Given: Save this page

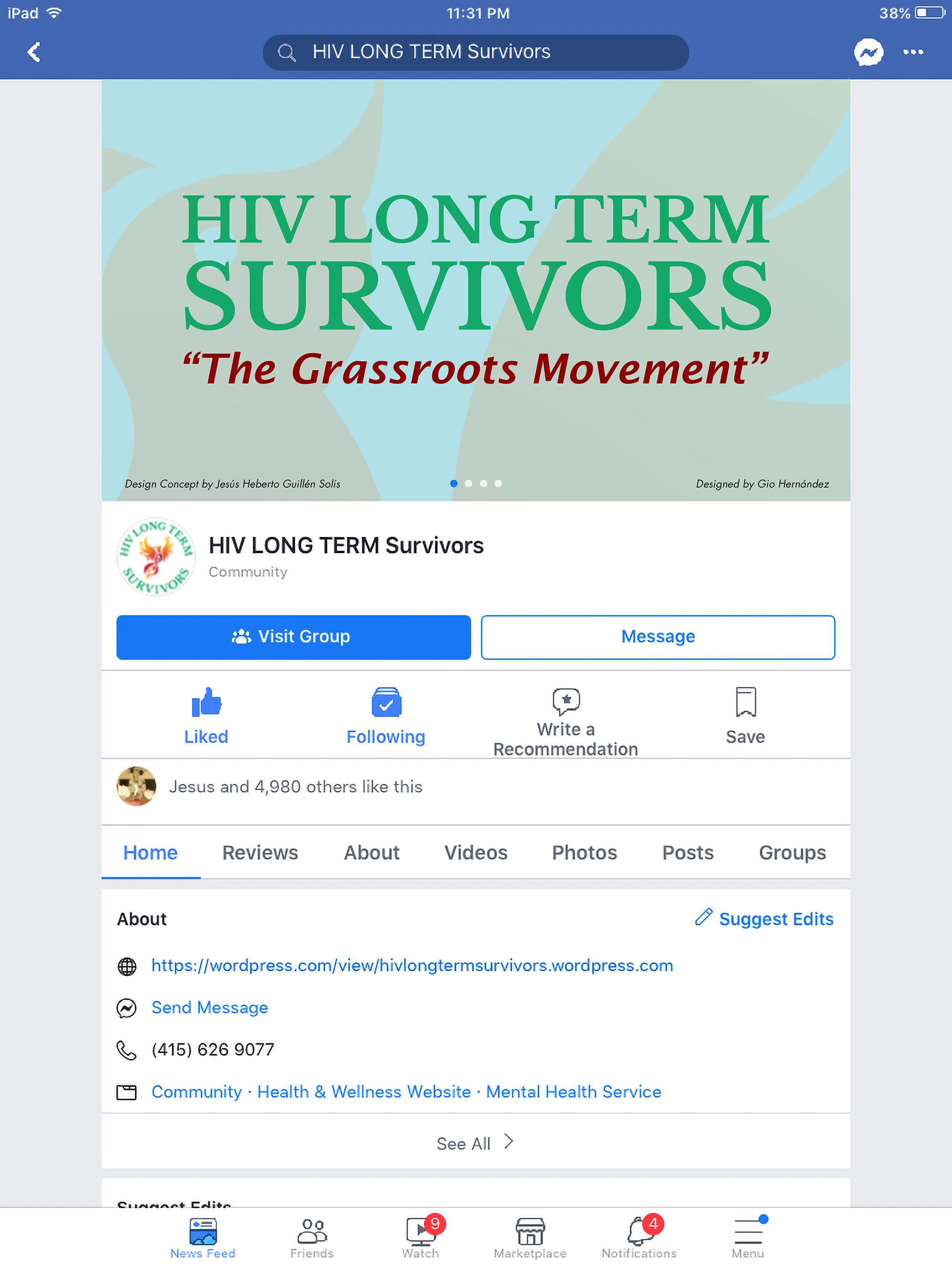Looking at the screenshot, I should coord(745,716).
